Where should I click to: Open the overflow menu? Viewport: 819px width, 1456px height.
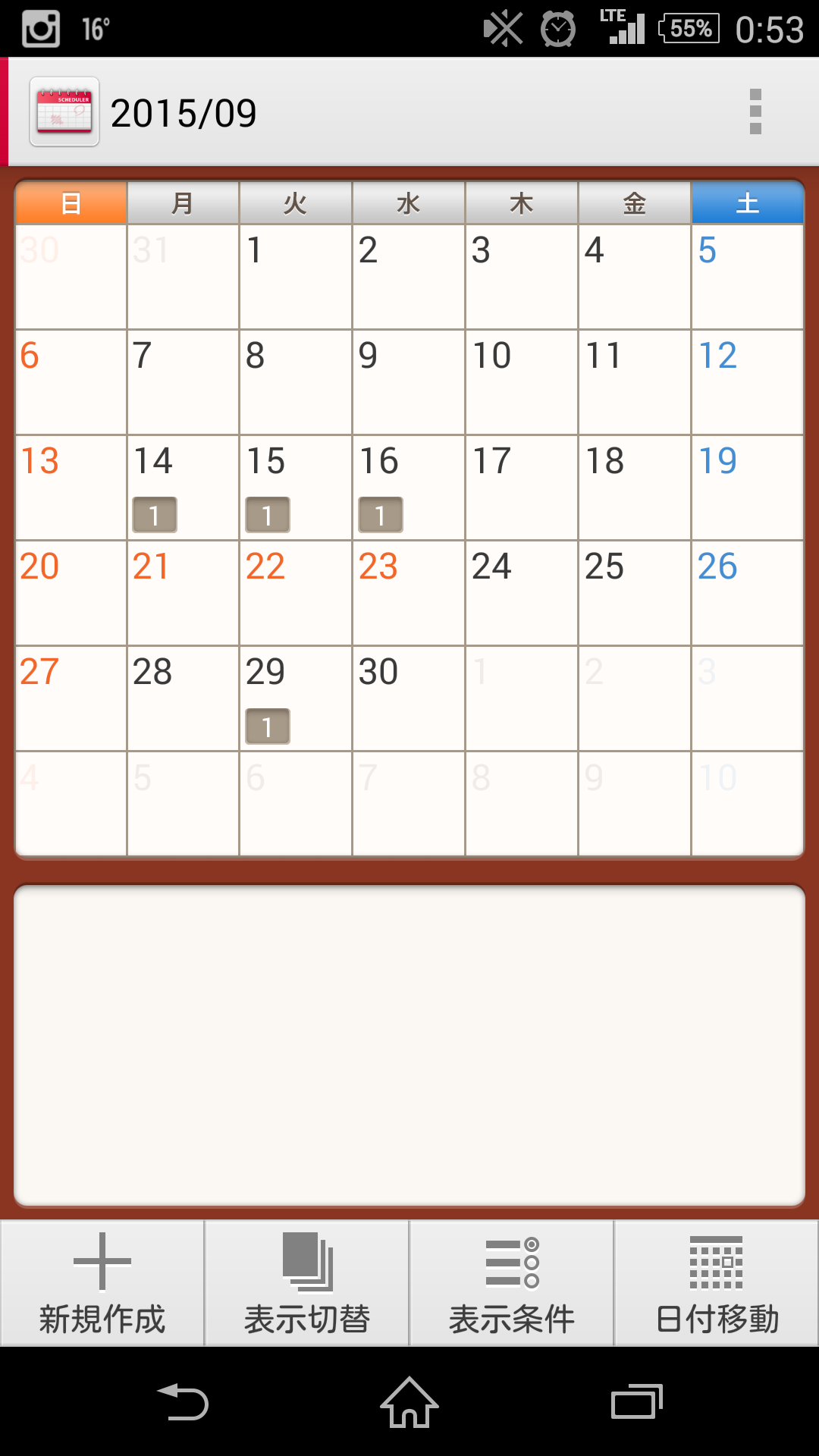tap(755, 111)
